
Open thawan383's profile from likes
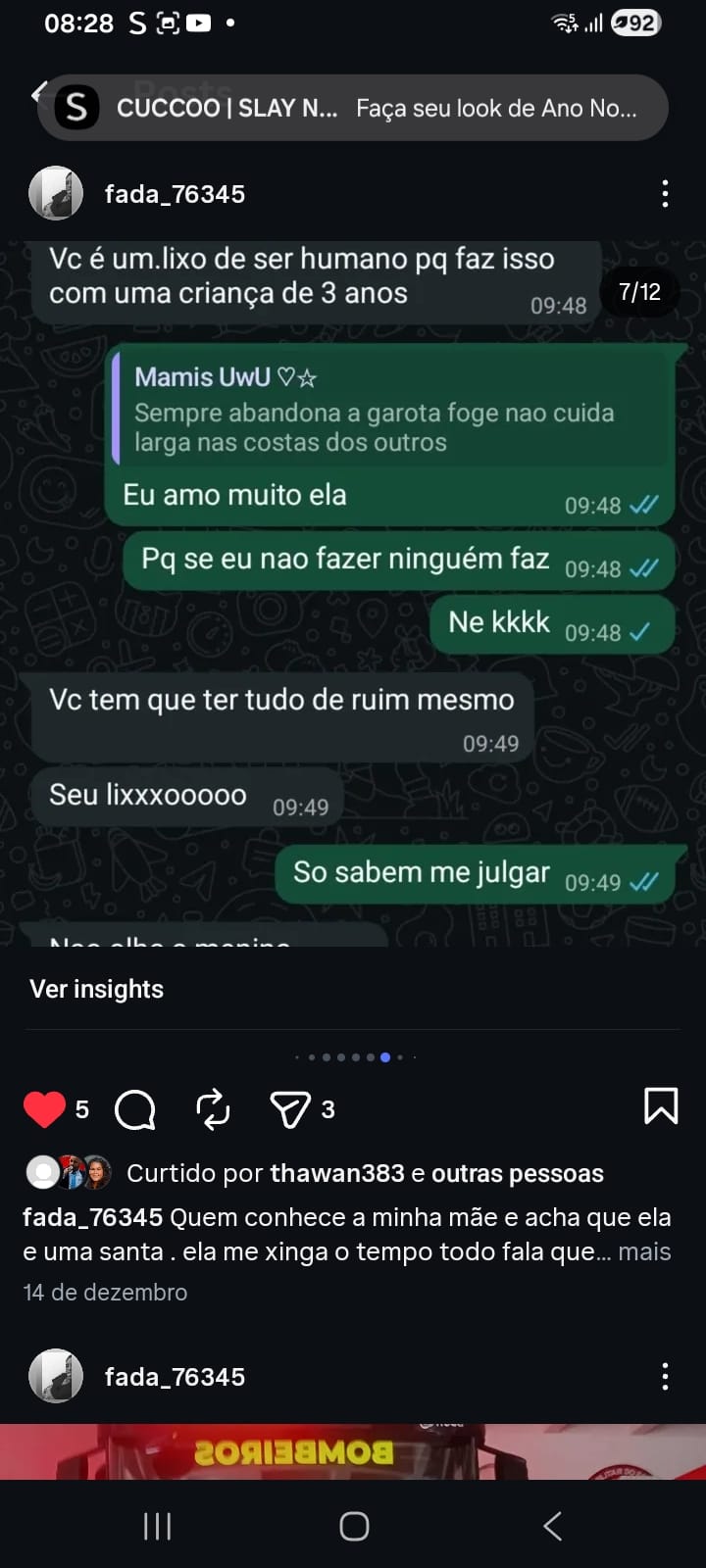(x=337, y=1173)
